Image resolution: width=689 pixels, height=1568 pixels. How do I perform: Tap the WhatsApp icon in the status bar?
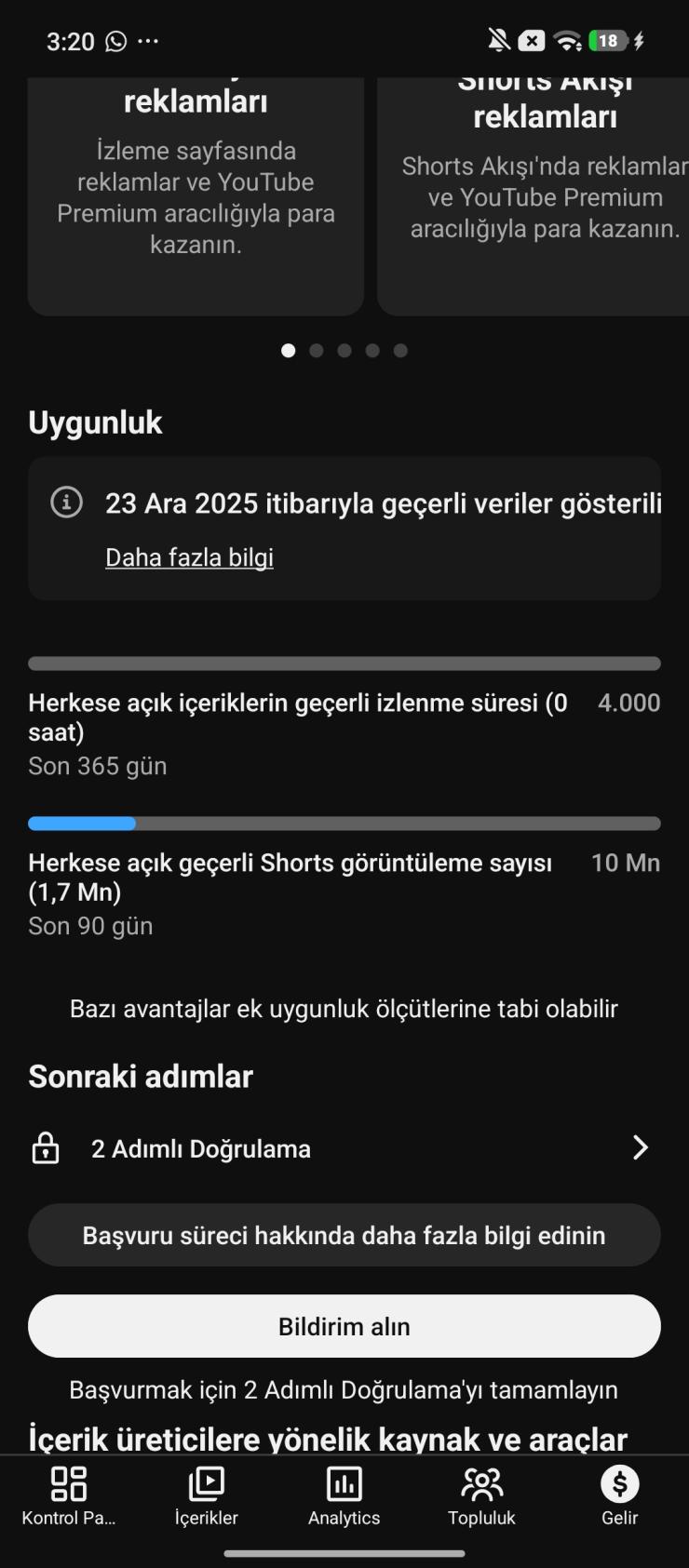(114, 41)
